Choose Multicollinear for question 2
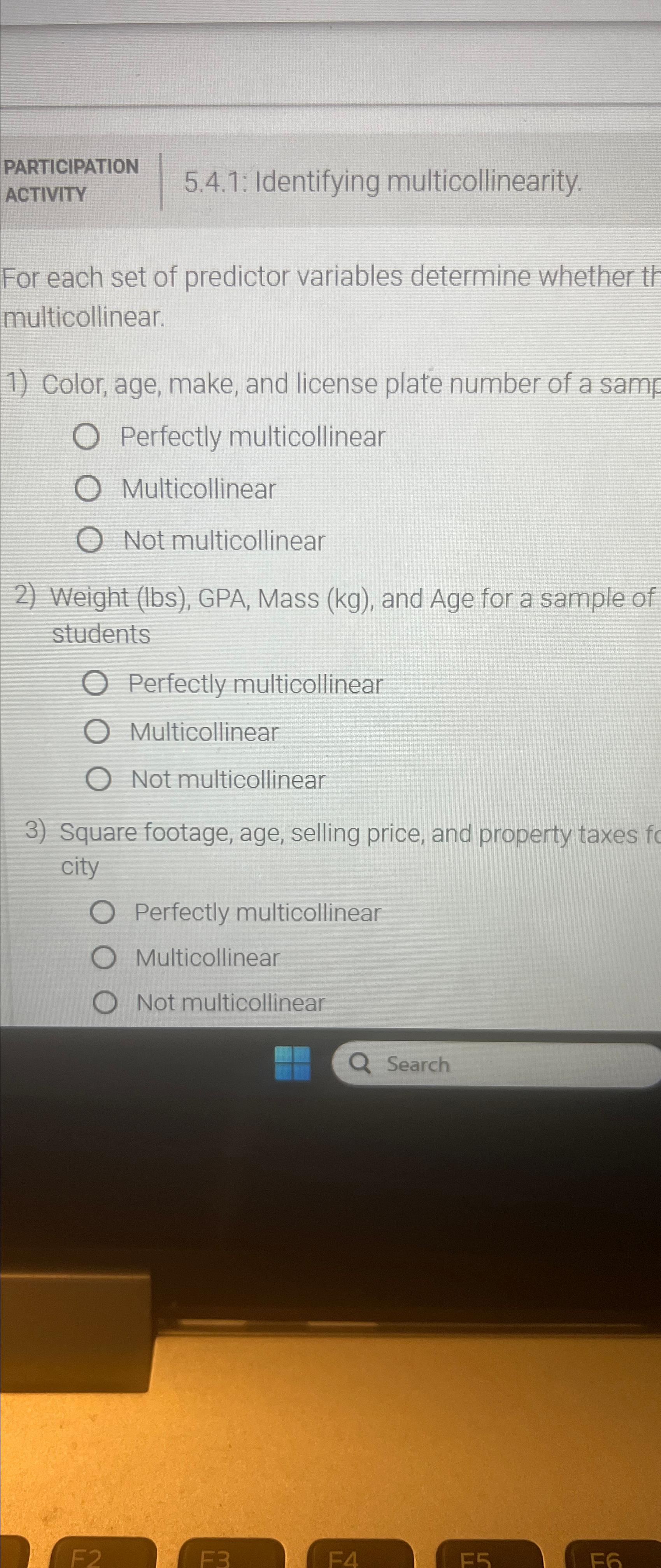Screen dimensions: 661x1568 pos(97,731)
